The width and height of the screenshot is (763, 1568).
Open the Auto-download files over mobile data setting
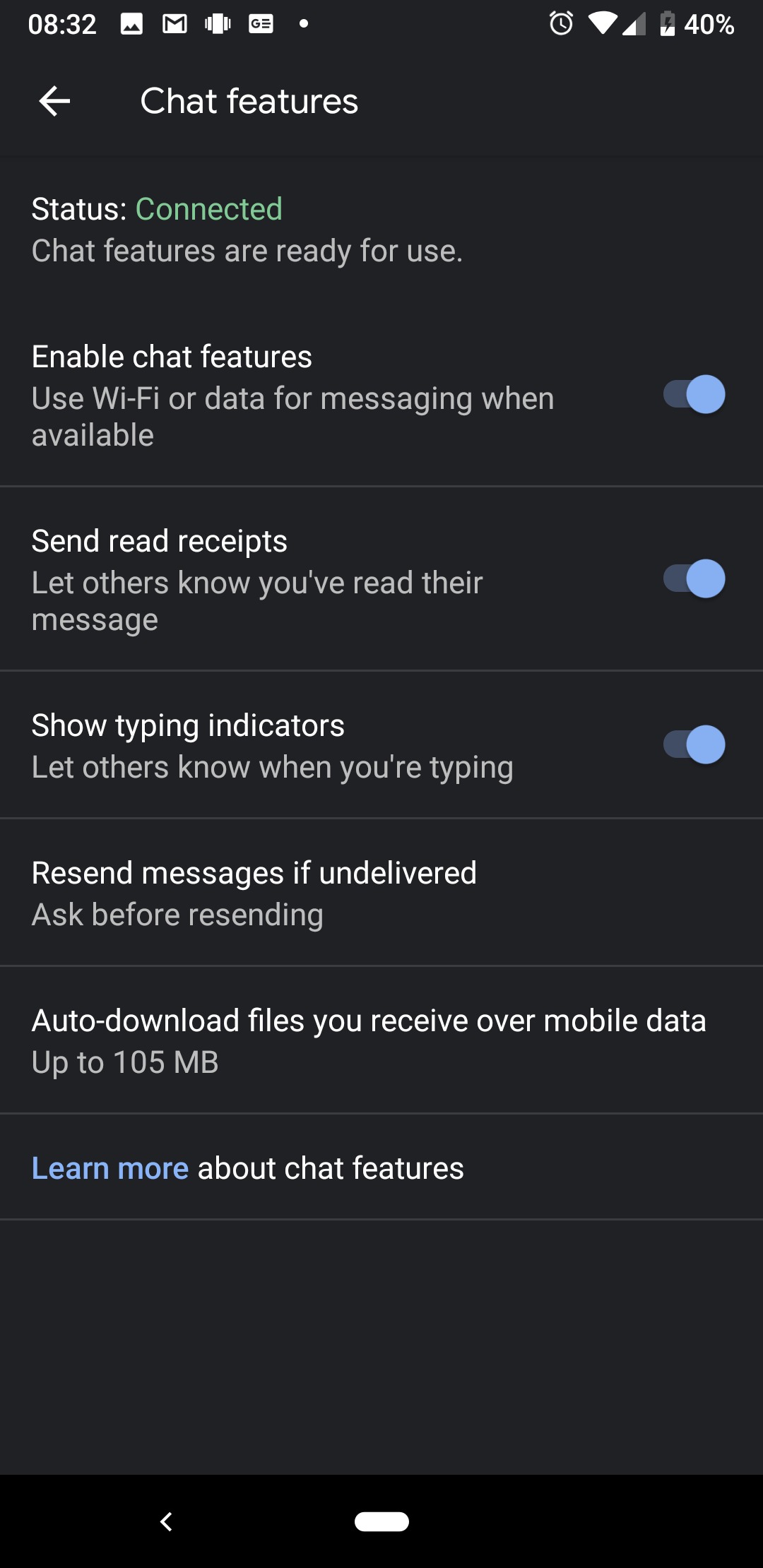pos(381,1040)
